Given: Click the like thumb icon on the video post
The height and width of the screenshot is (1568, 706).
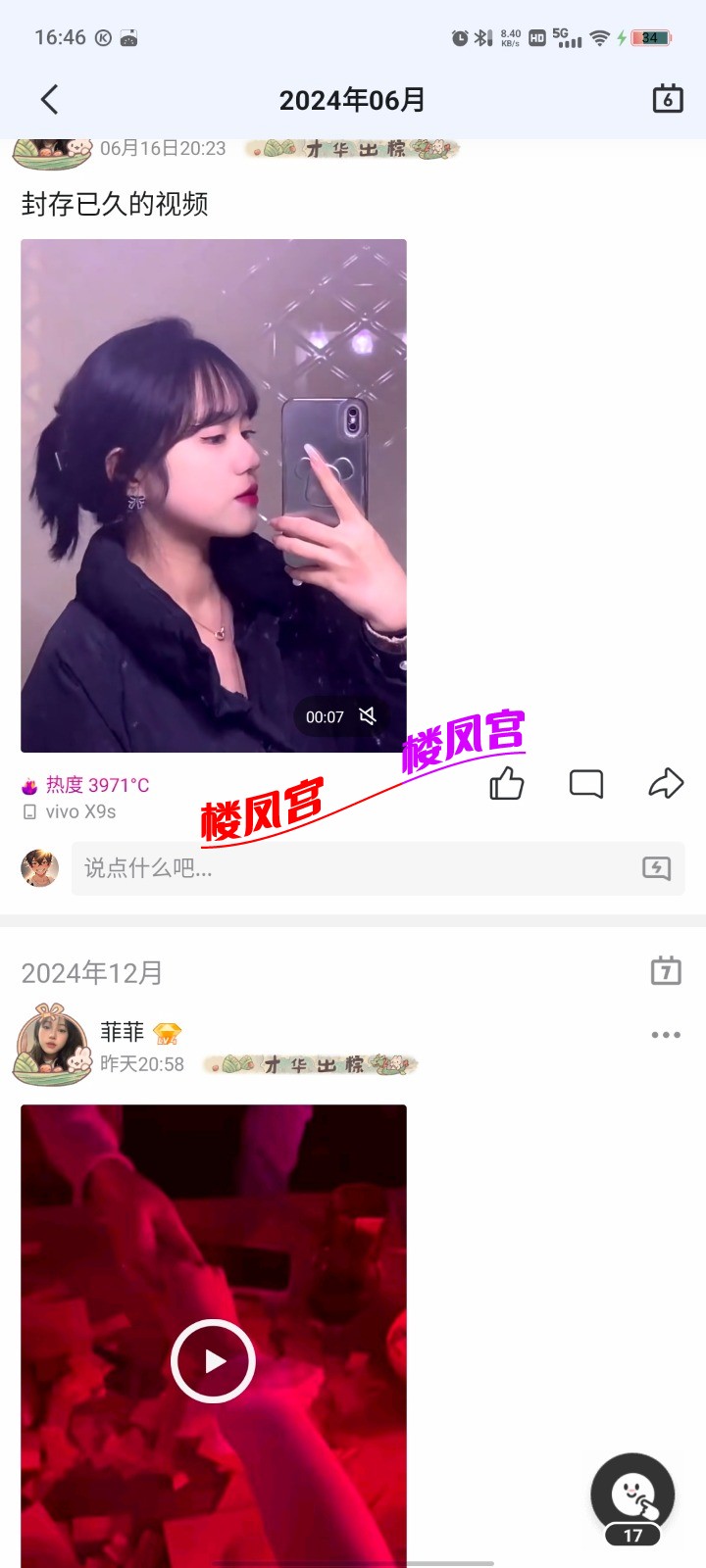Looking at the screenshot, I should tap(506, 784).
